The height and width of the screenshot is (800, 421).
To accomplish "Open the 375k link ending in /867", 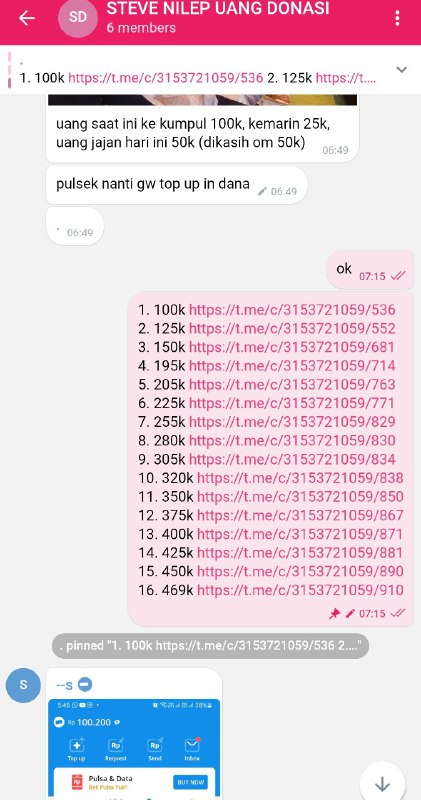I will [300, 515].
